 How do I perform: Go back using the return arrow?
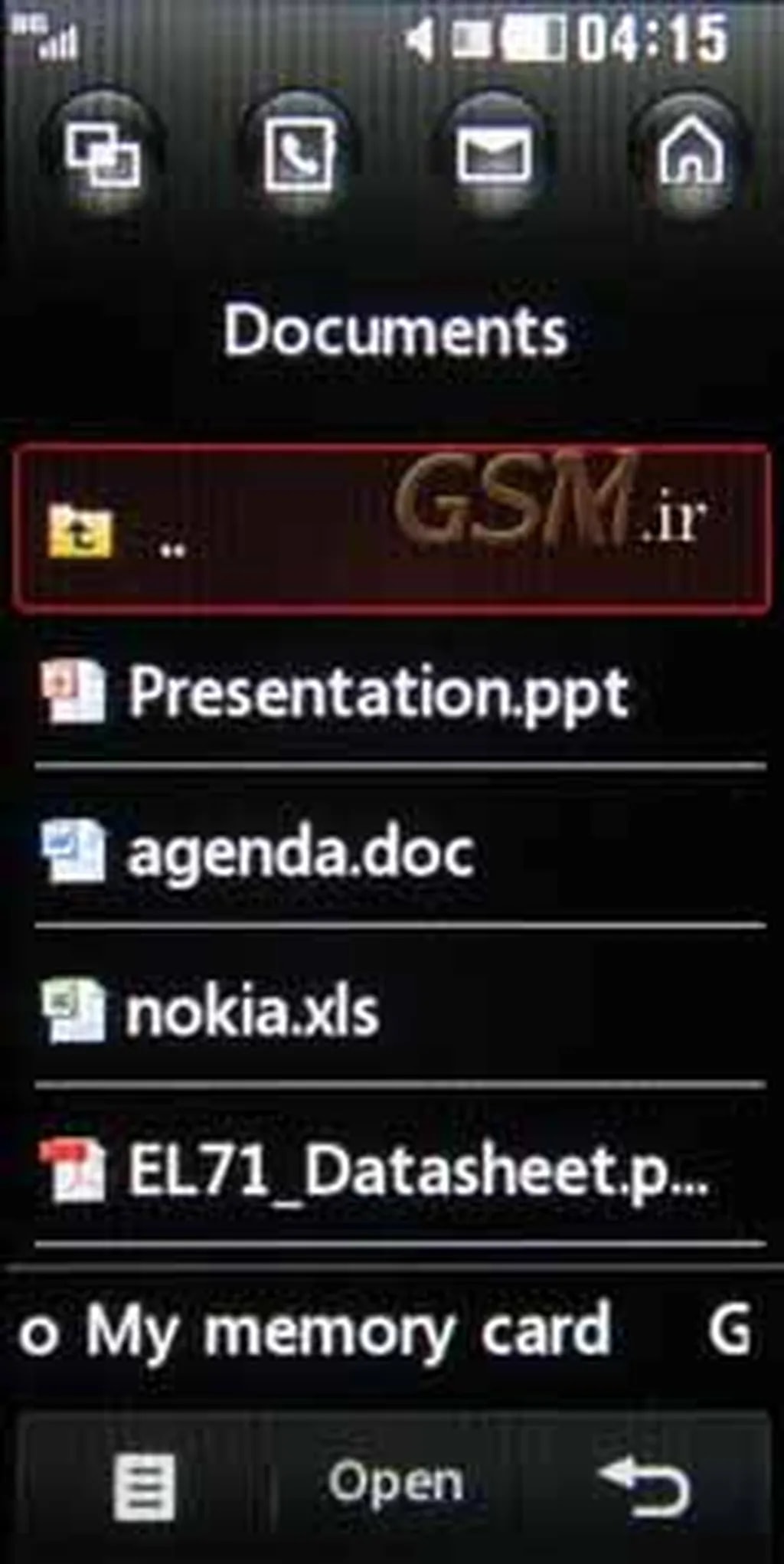648,1485
